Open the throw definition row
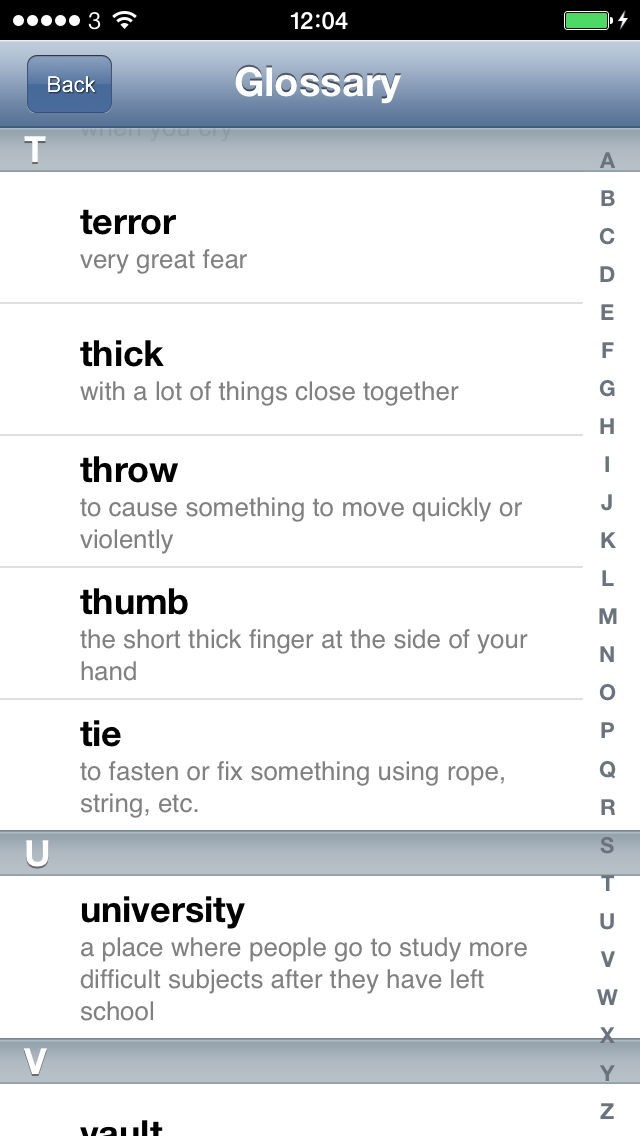The image size is (640, 1136). pyautogui.click(x=291, y=501)
